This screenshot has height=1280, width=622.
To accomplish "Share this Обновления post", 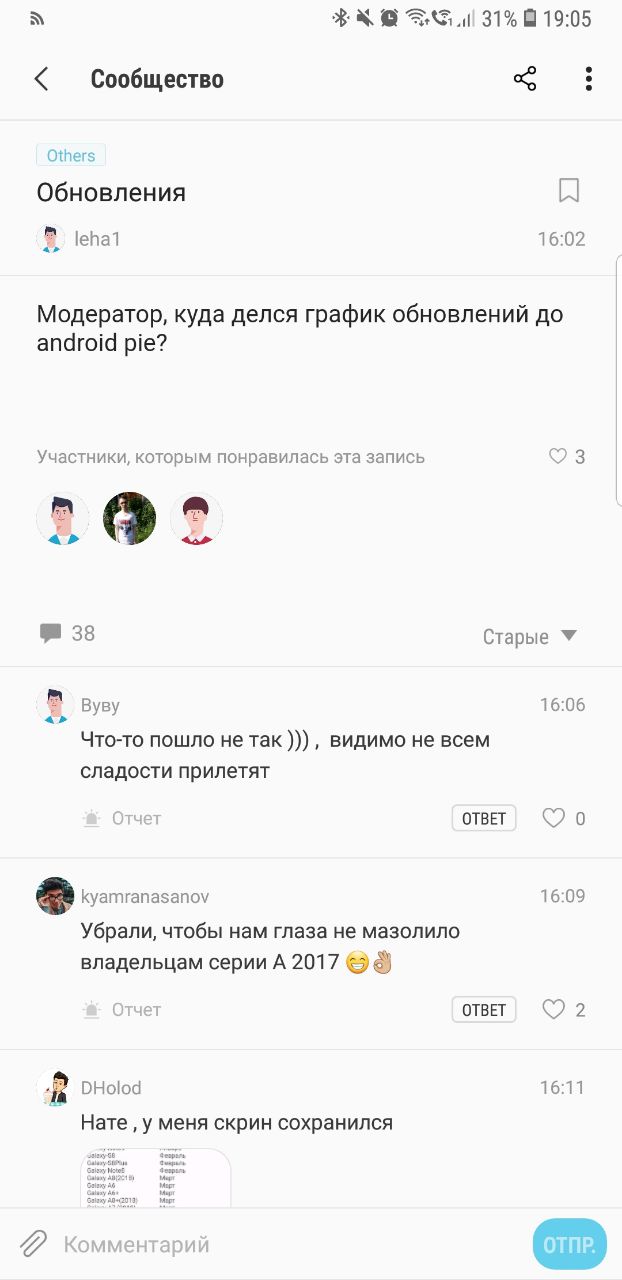I will click(x=525, y=79).
